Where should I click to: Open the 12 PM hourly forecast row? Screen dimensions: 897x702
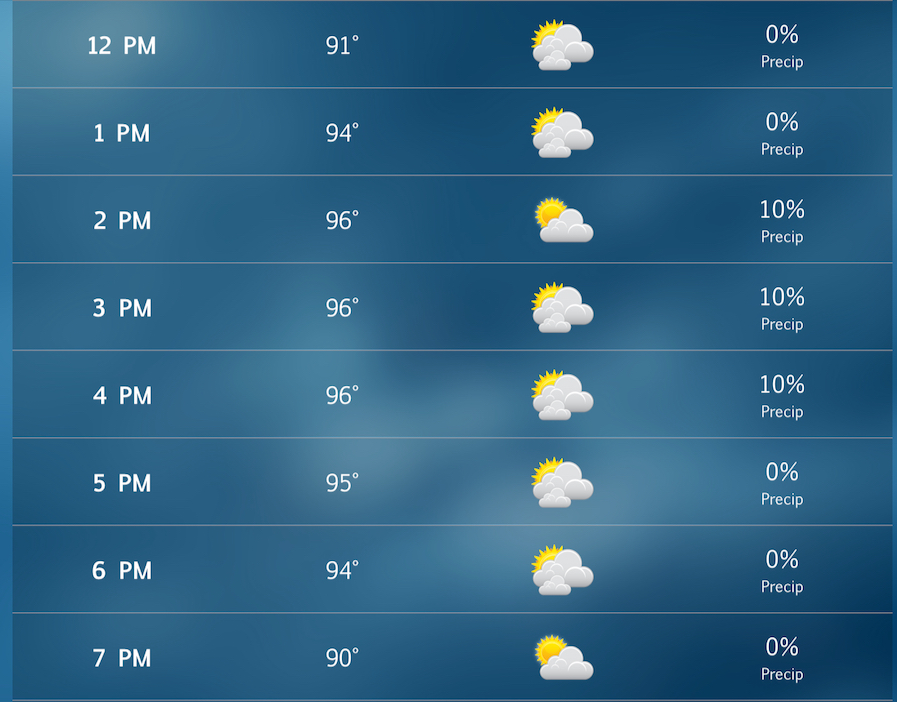450,46
